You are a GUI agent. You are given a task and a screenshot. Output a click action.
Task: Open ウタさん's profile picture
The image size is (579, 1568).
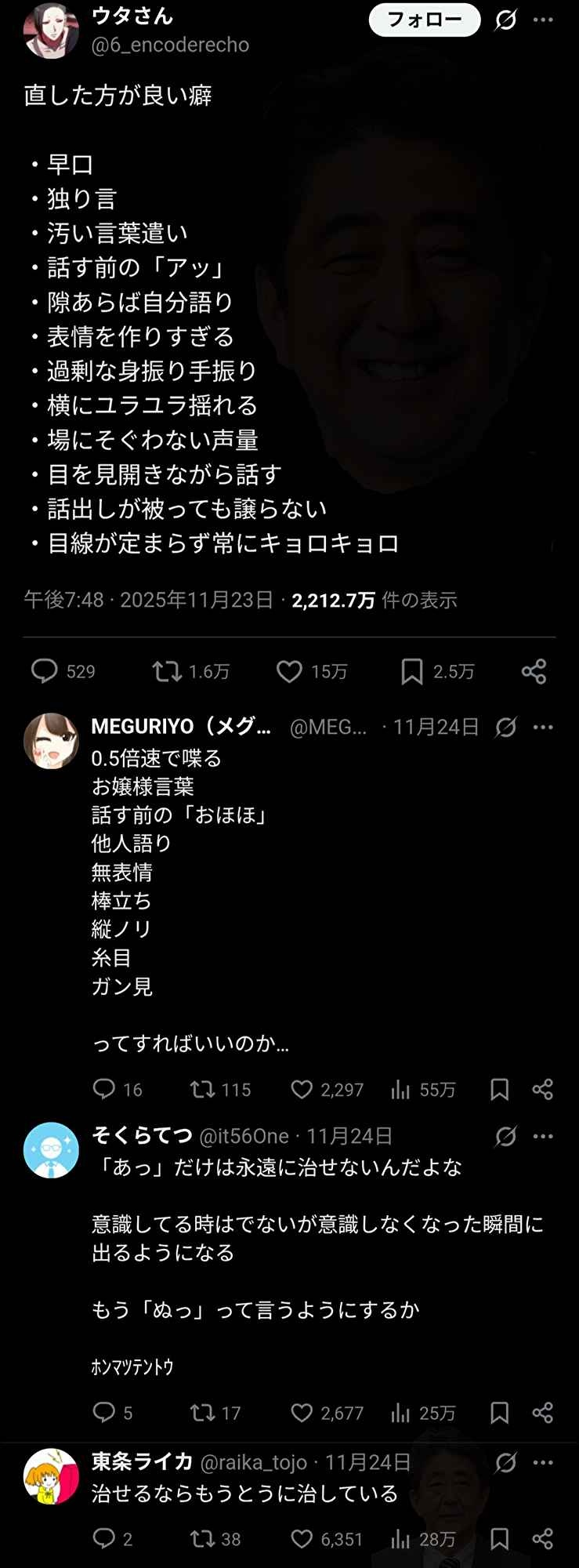pos(52,31)
